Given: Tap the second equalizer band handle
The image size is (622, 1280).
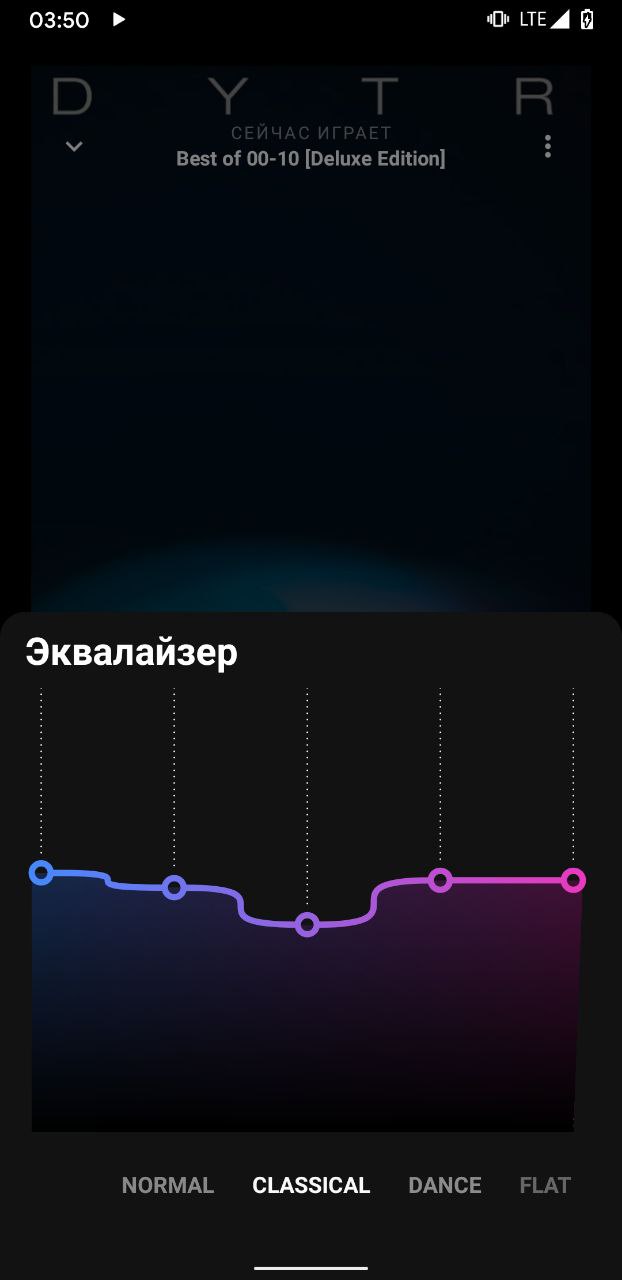Looking at the screenshot, I should pyautogui.click(x=174, y=887).
